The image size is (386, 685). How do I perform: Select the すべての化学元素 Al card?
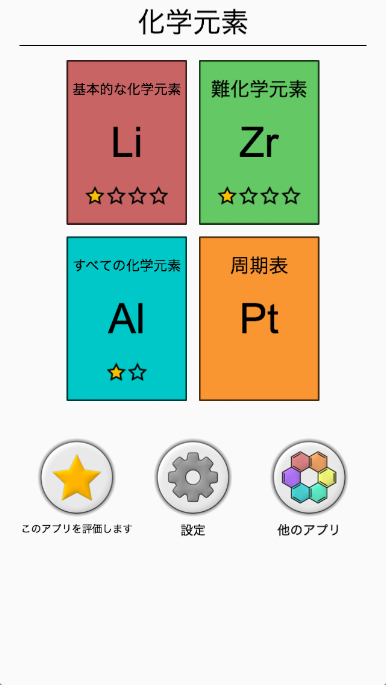click(x=127, y=318)
